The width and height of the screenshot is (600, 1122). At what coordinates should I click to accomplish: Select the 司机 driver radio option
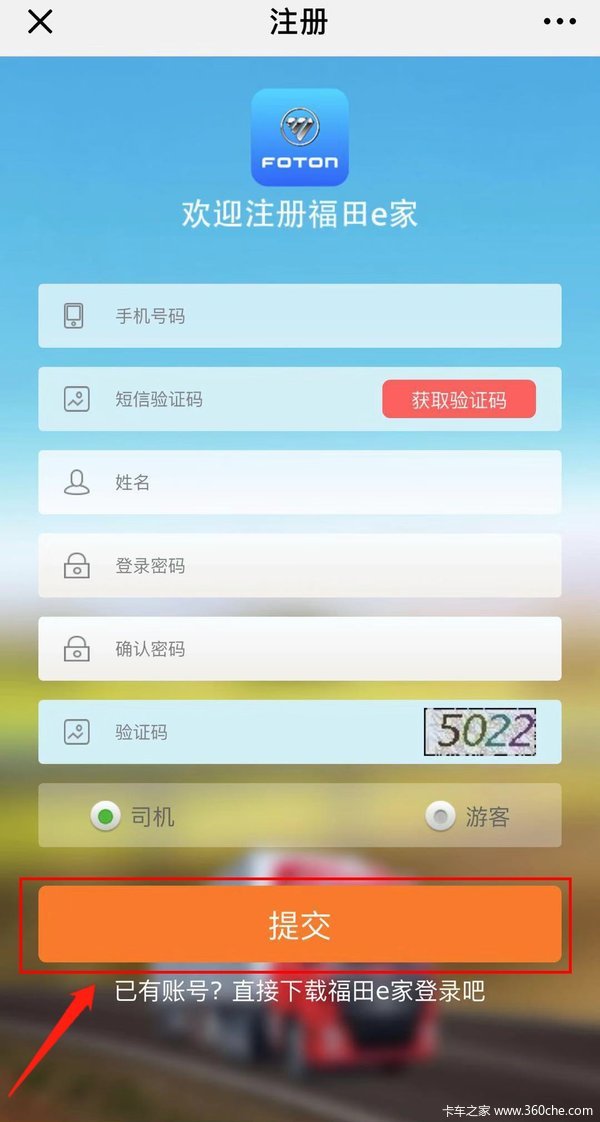(x=106, y=817)
